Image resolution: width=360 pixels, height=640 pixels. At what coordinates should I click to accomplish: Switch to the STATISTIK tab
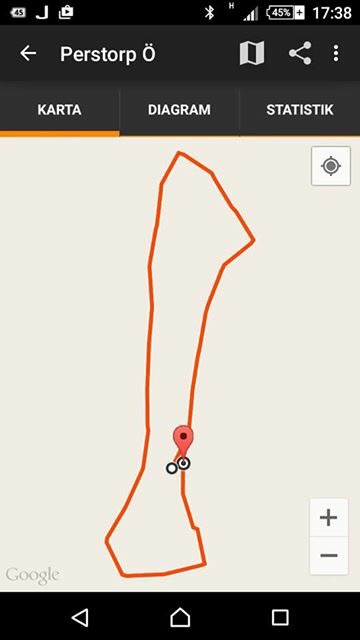click(x=300, y=110)
